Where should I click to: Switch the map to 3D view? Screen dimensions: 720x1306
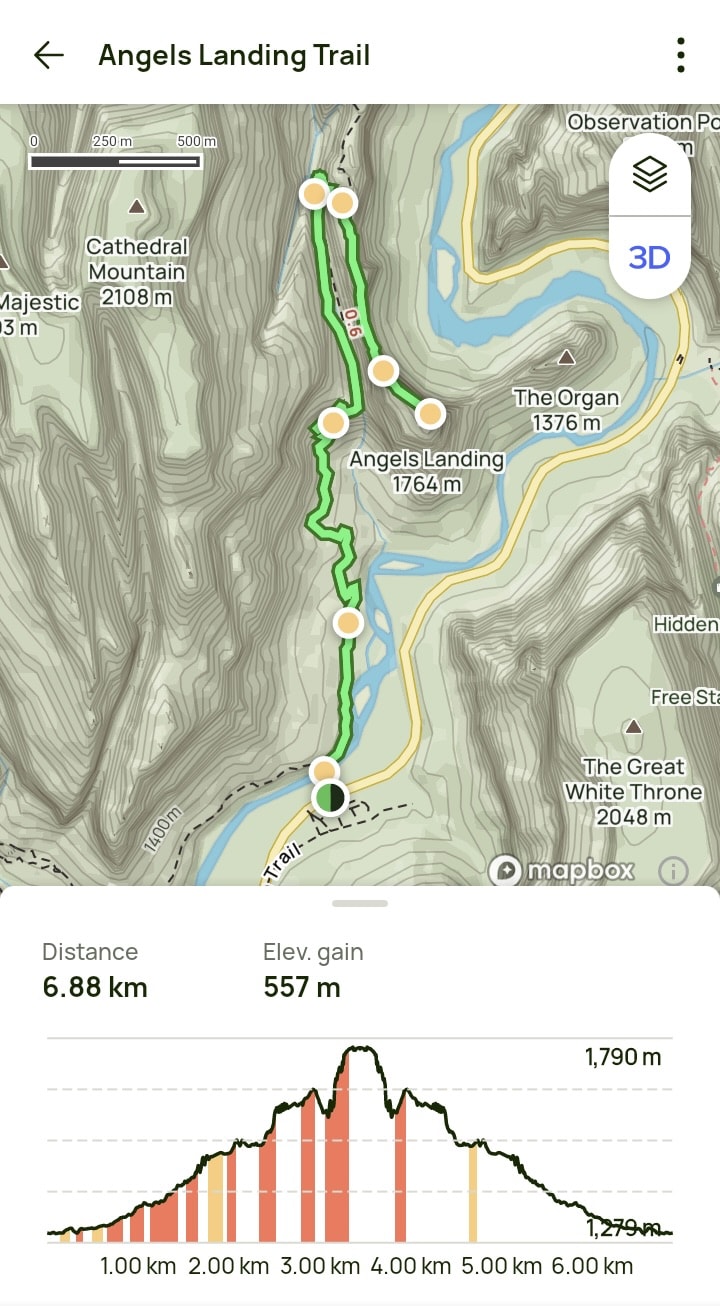650,258
